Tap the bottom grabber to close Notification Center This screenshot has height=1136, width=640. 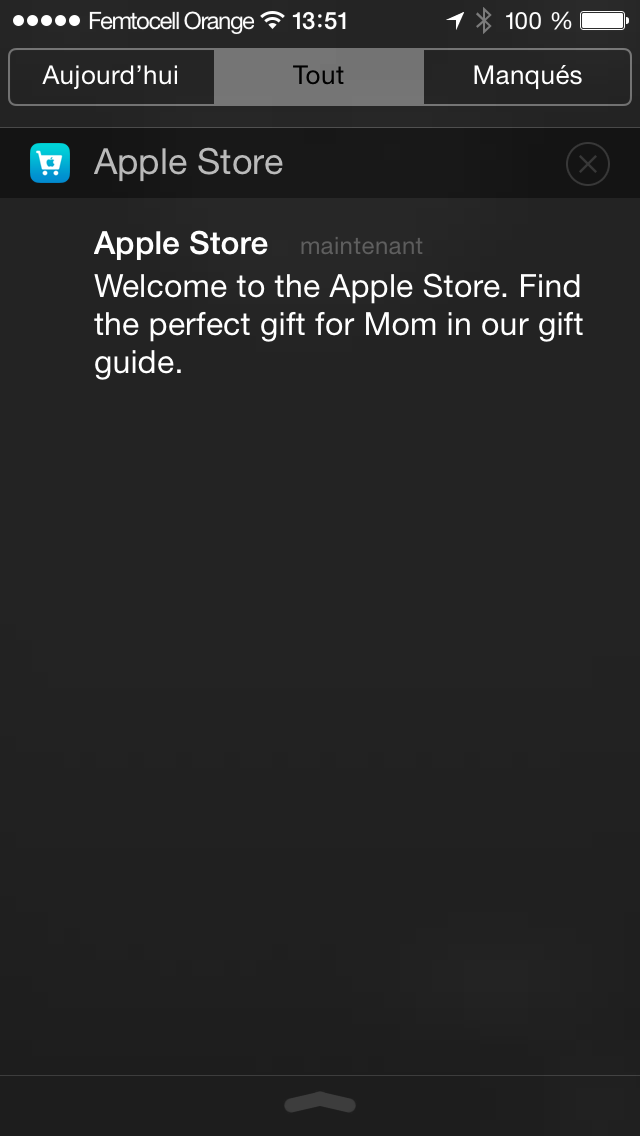point(320,1103)
